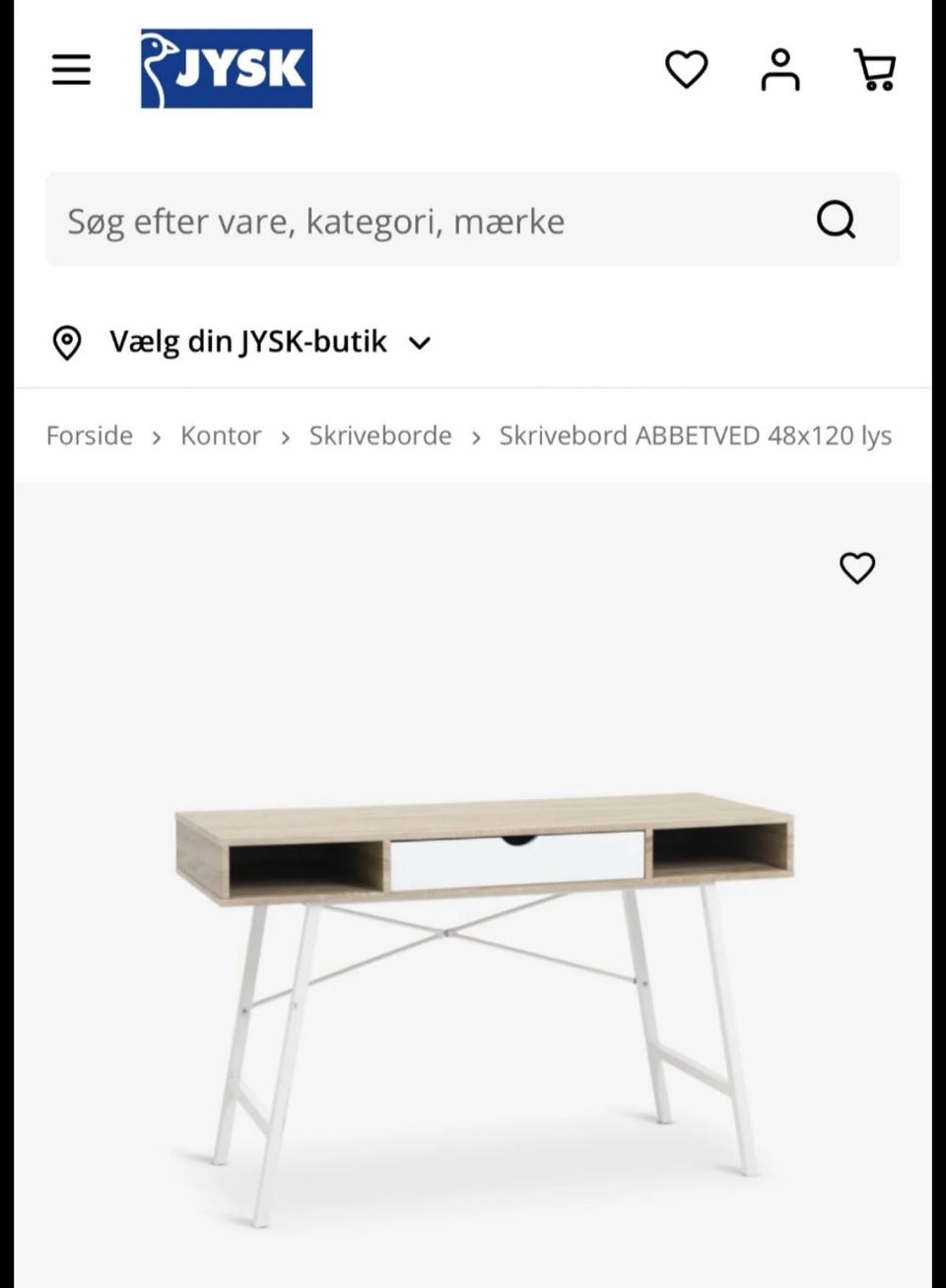
Task: Open the wishlist via heart icon
Action: [687, 70]
